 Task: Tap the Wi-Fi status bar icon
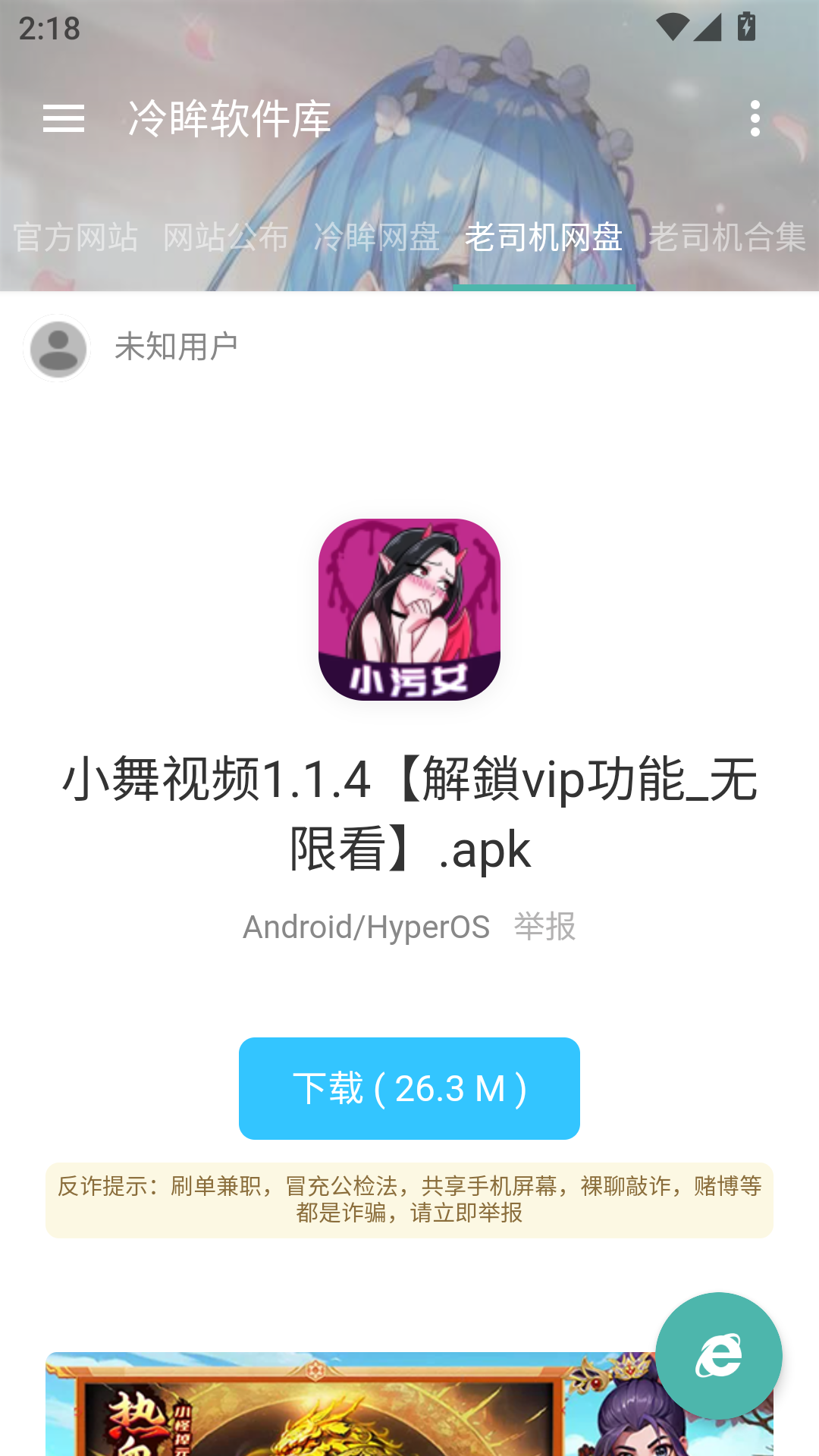673,25
